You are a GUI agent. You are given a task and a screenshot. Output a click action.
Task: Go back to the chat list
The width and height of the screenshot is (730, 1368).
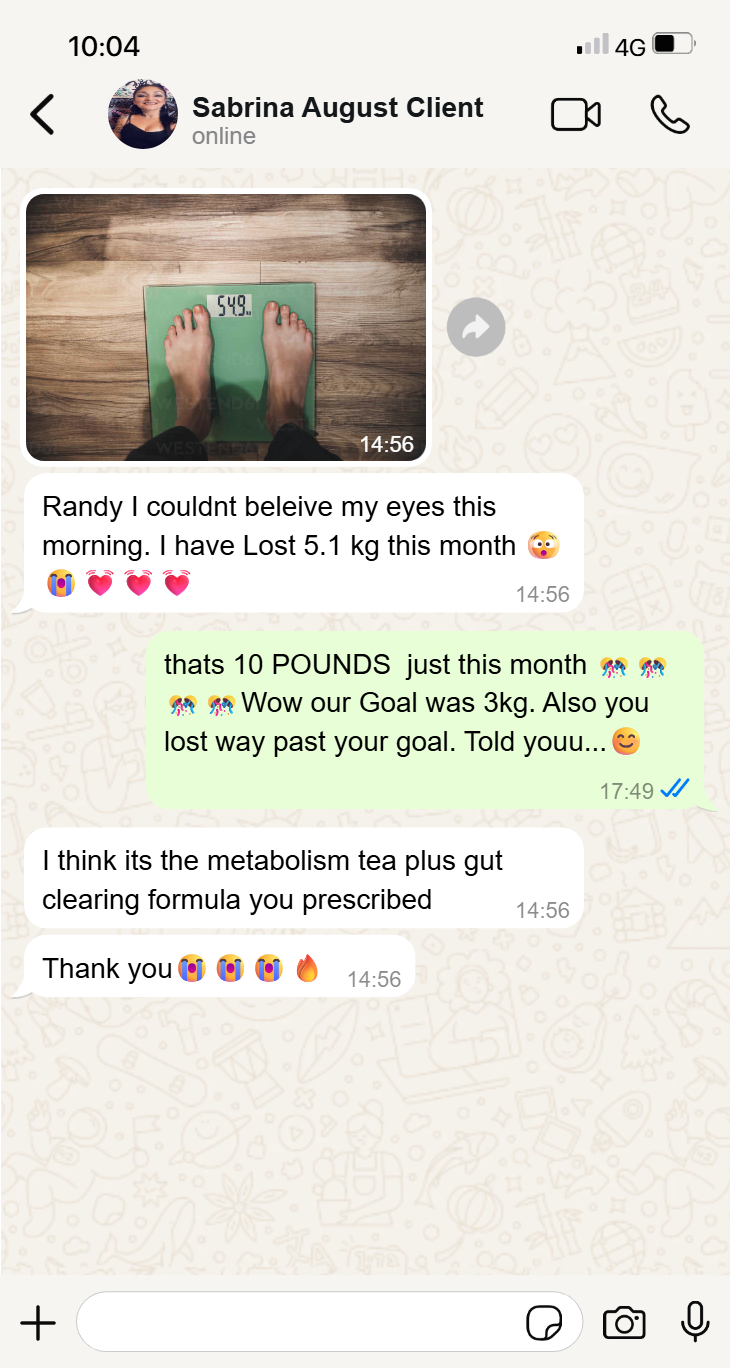coord(42,115)
